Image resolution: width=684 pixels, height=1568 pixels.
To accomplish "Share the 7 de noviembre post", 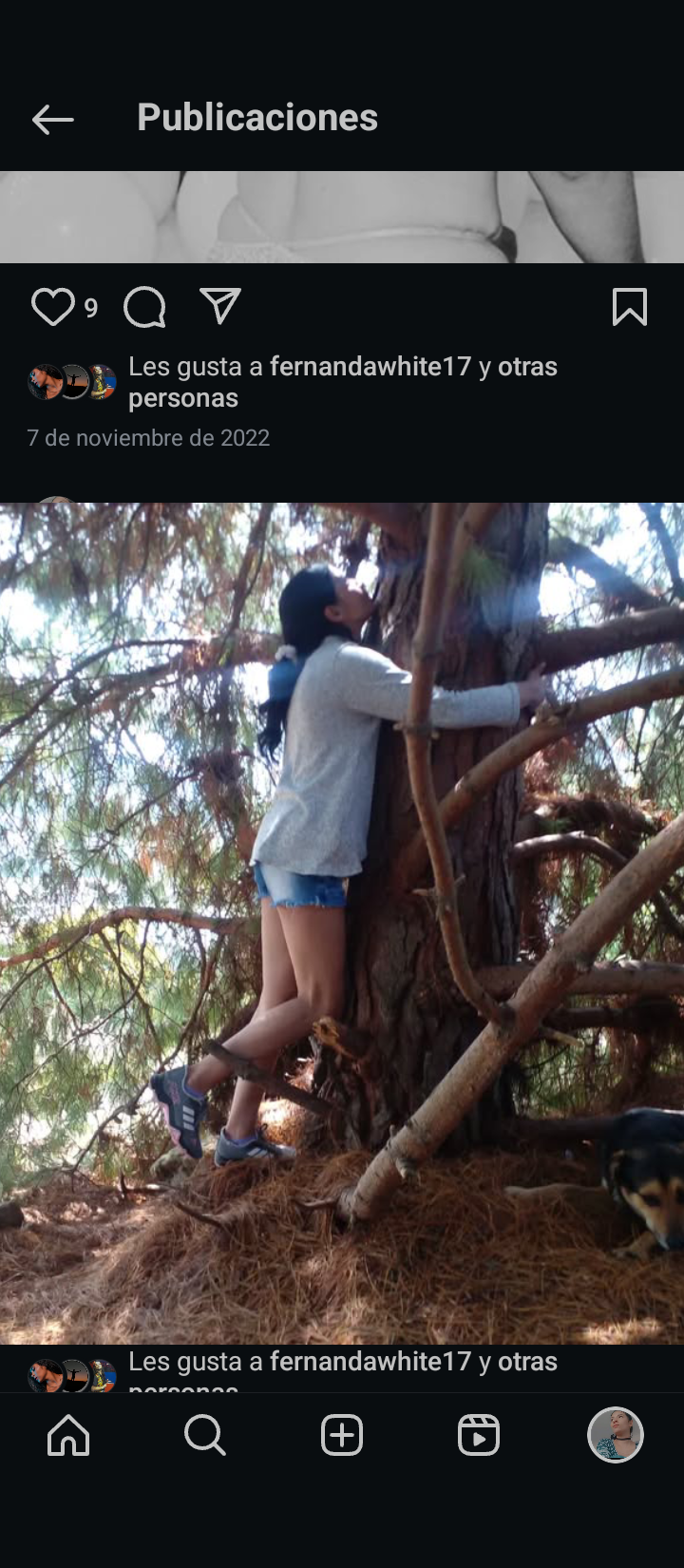I will click(219, 306).
